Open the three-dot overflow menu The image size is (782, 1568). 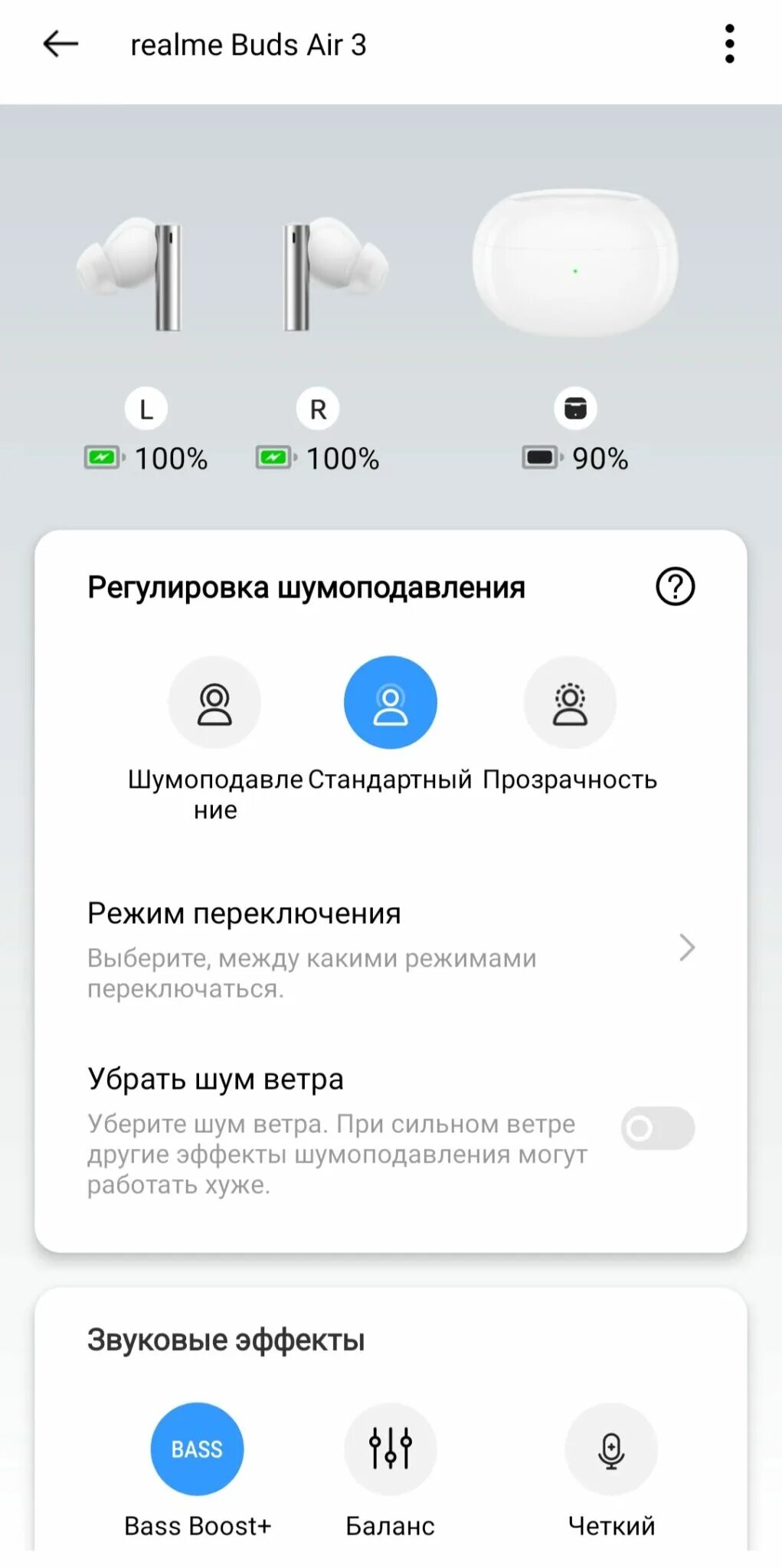tap(729, 44)
